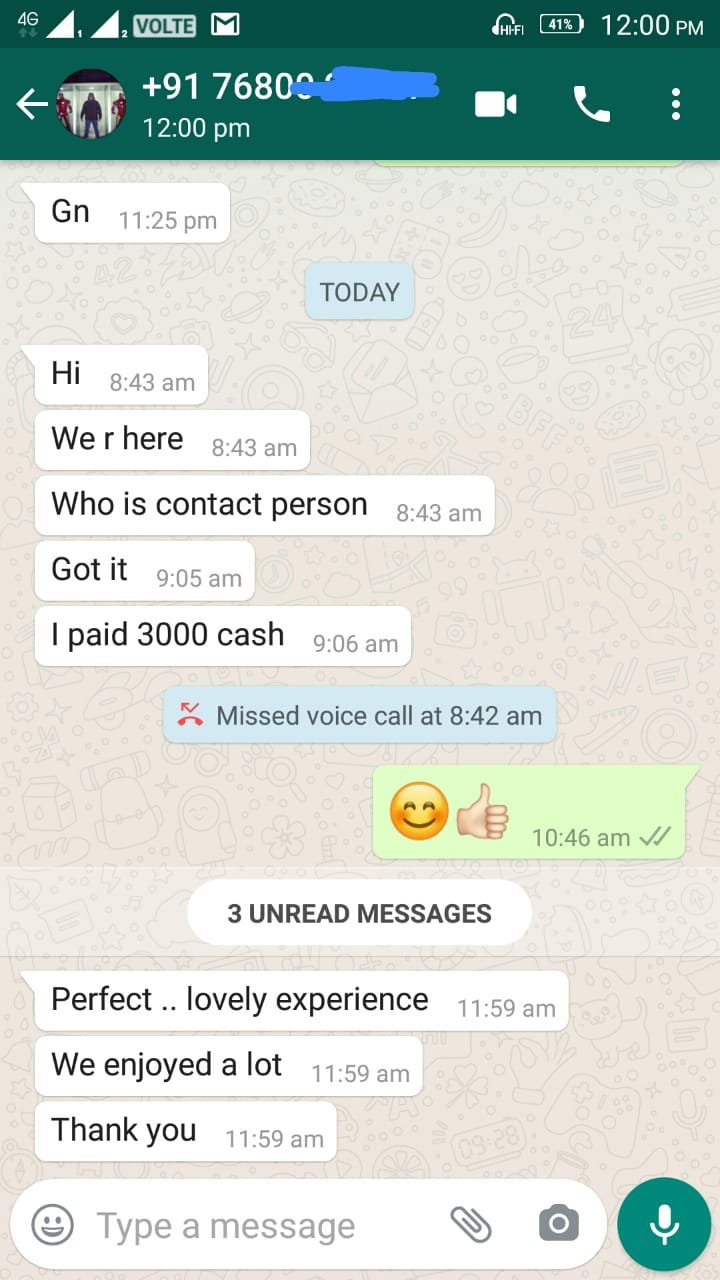Screen dimensions: 720x1280
Task: Start a voice call
Action: coord(591,104)
